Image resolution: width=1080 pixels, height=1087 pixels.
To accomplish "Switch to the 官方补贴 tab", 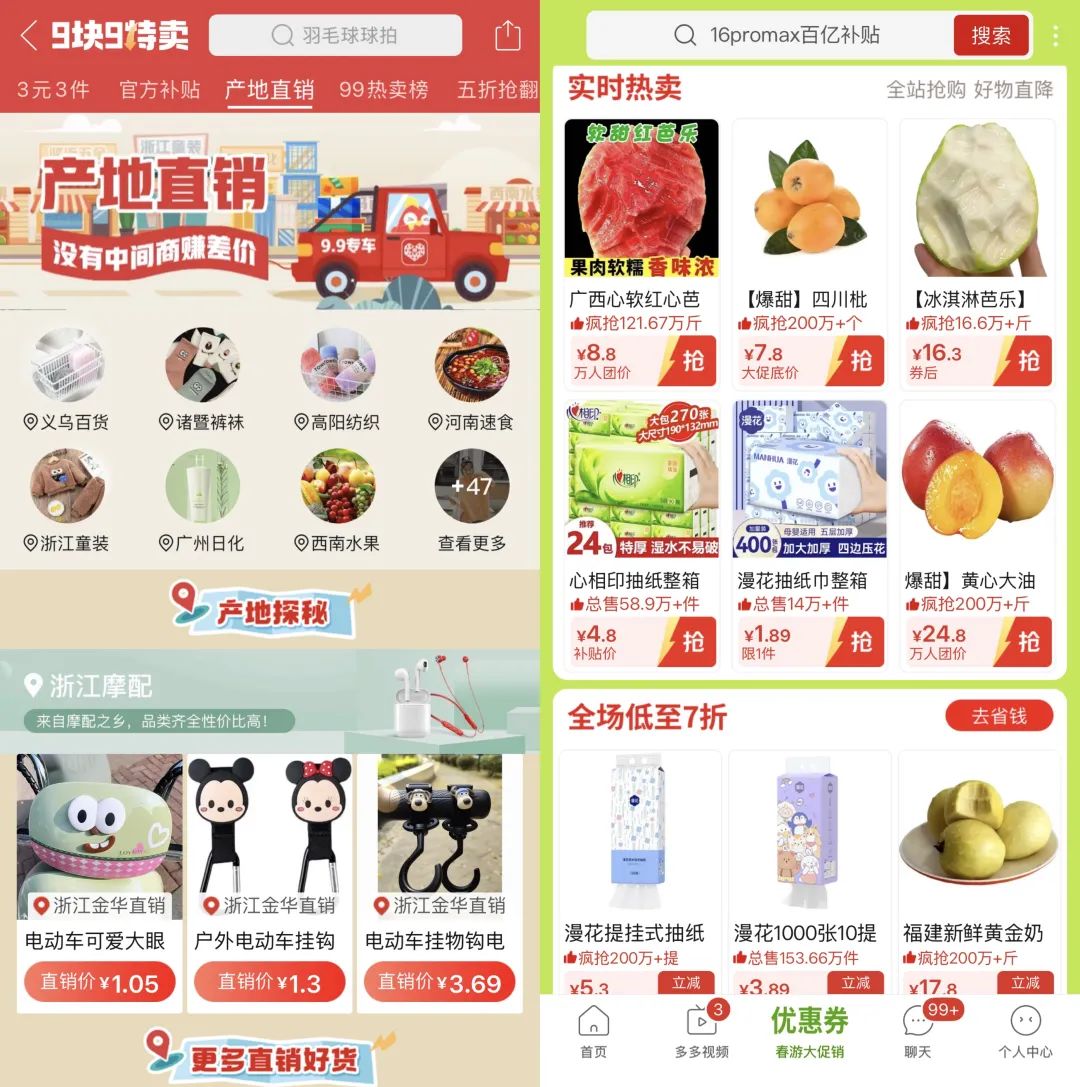I will pyautogui.click(x=159, y=90).
